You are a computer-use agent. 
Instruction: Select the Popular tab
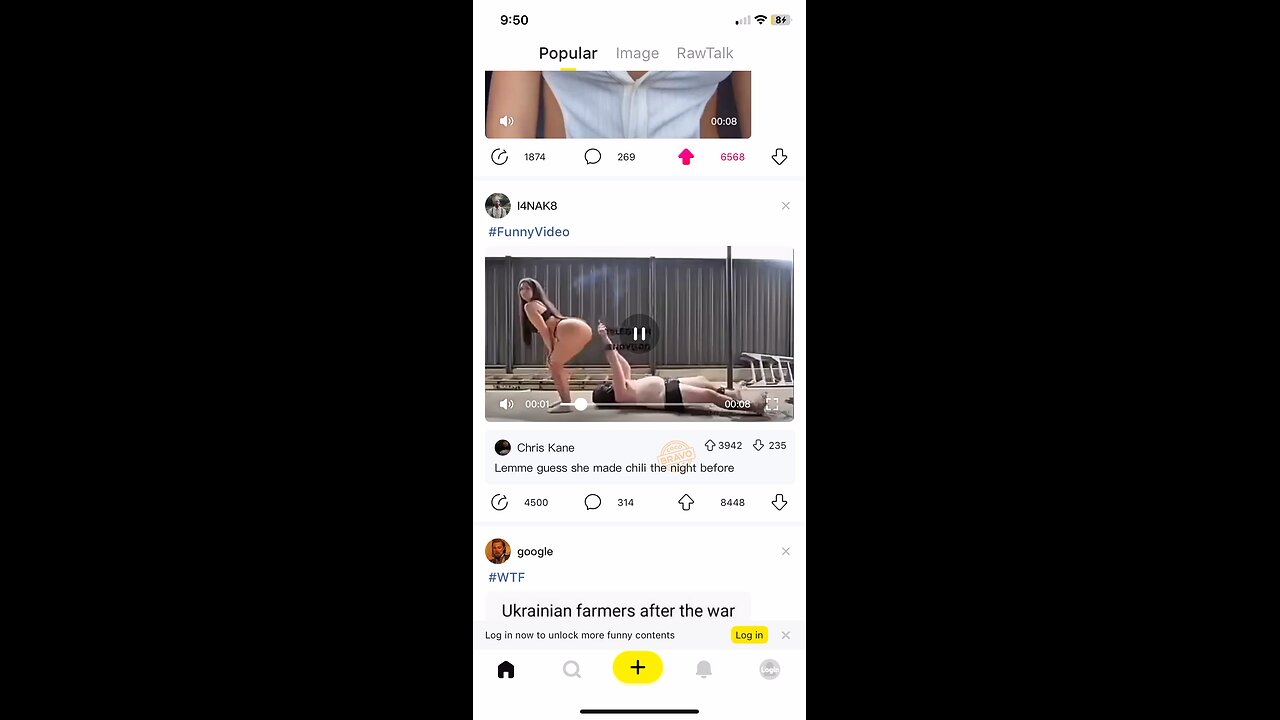coord(567,53)
